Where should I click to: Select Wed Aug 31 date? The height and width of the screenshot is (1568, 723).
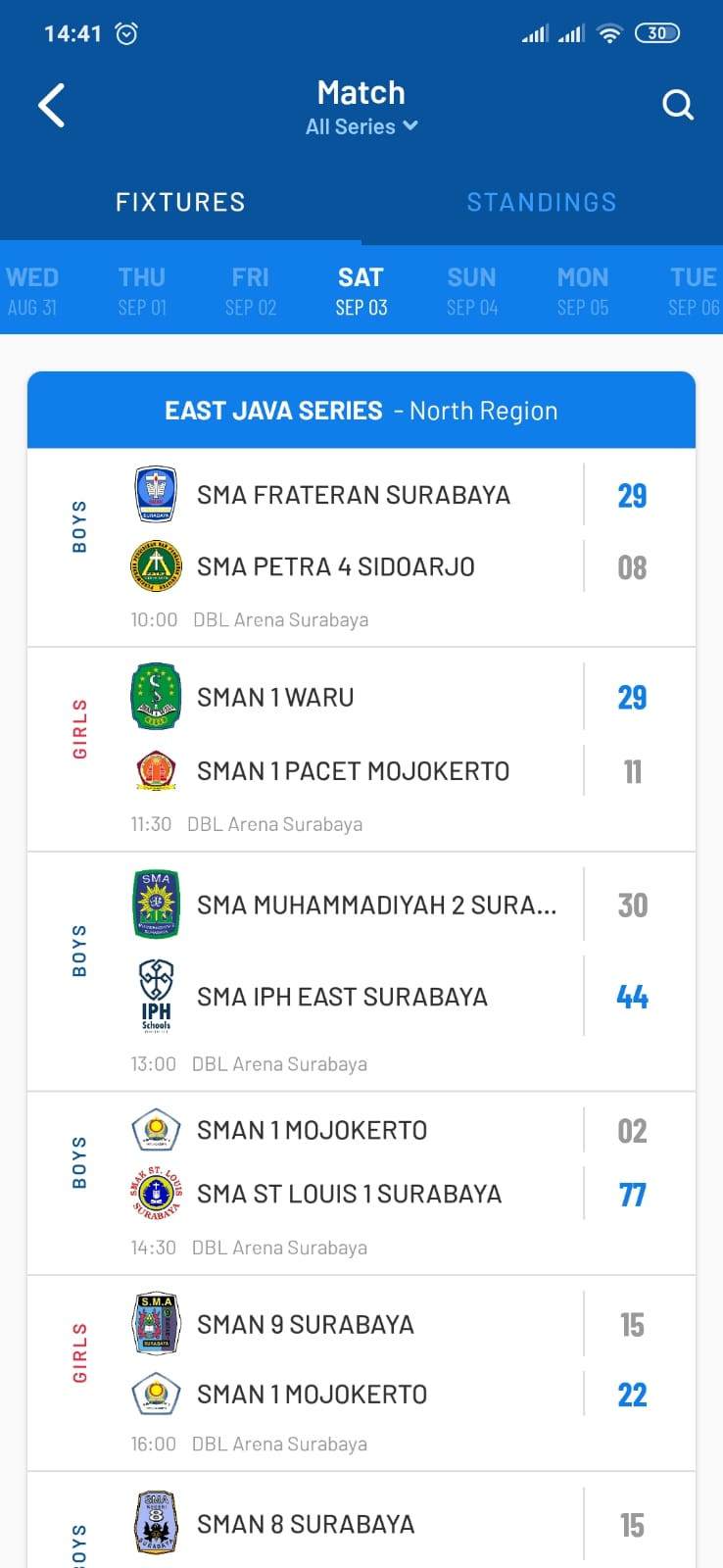tap(32, 291)
